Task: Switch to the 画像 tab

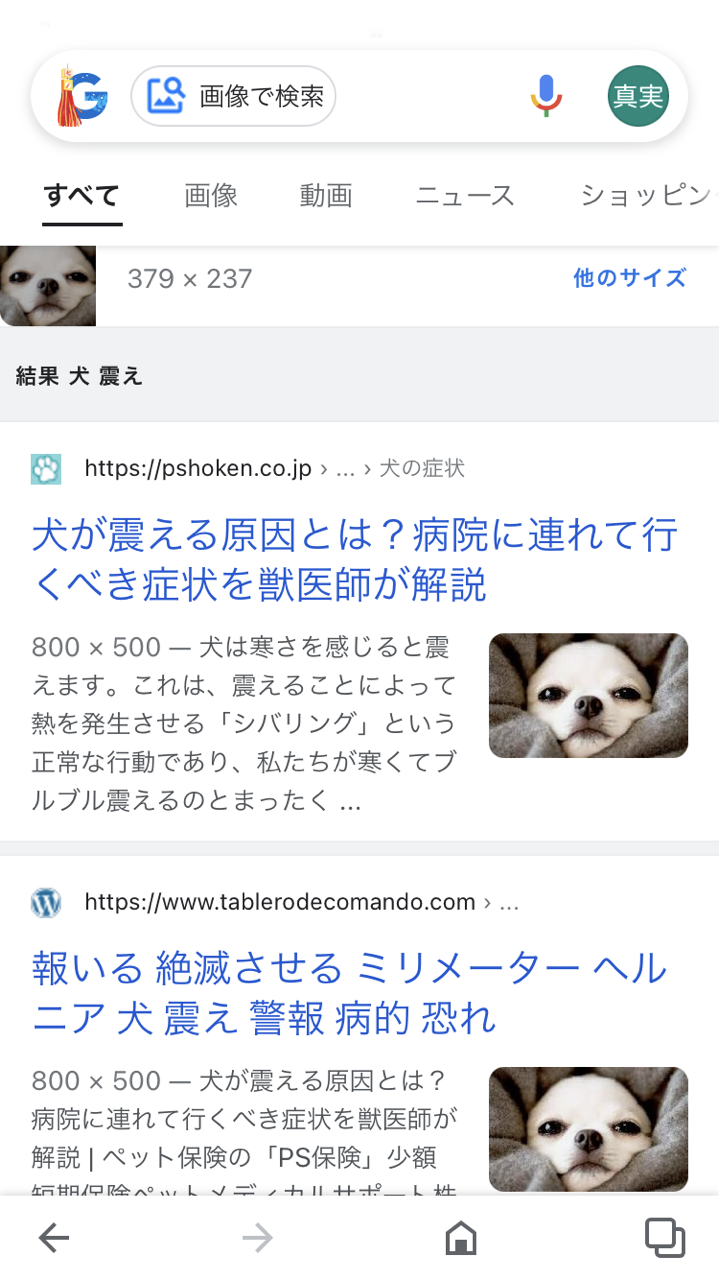Action: [x=211, y=195]
